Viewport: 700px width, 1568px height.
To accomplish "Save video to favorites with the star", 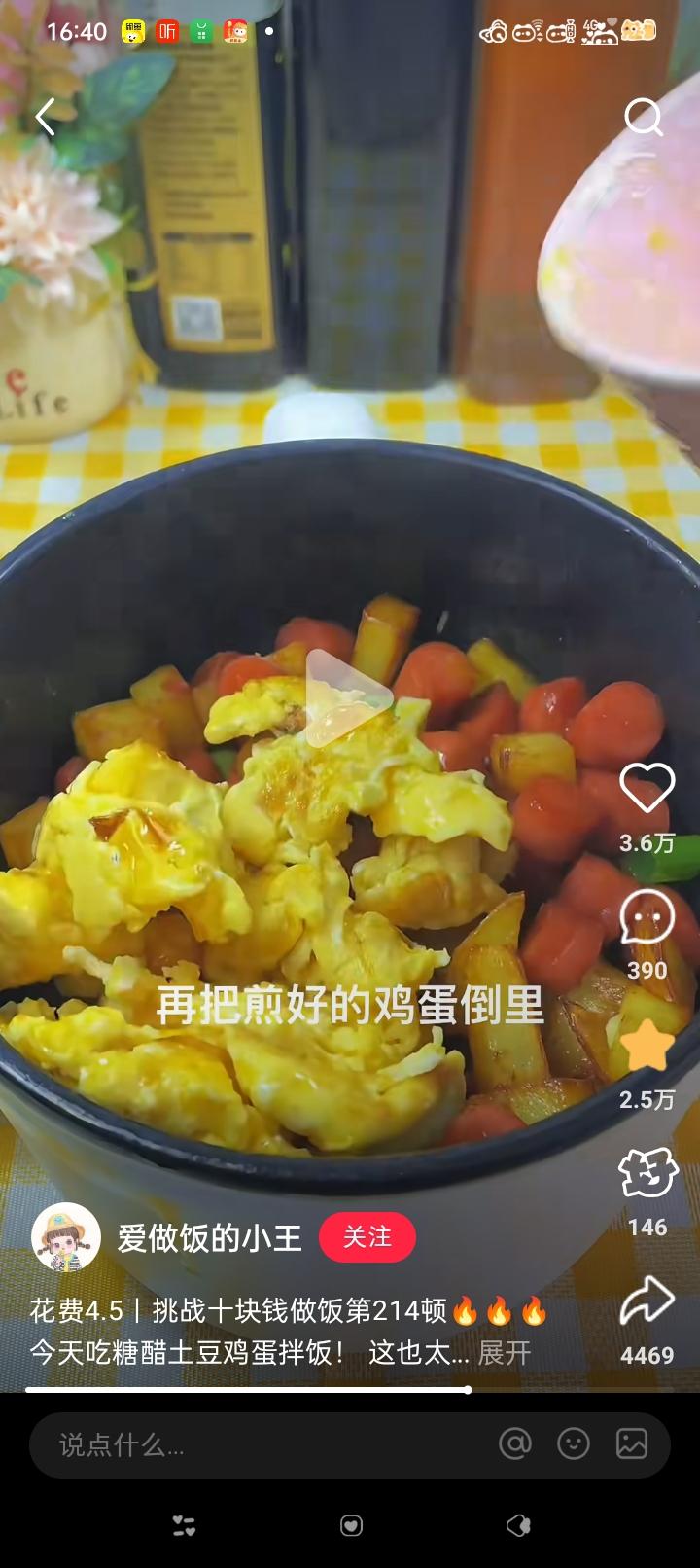I will point(647,1049).
